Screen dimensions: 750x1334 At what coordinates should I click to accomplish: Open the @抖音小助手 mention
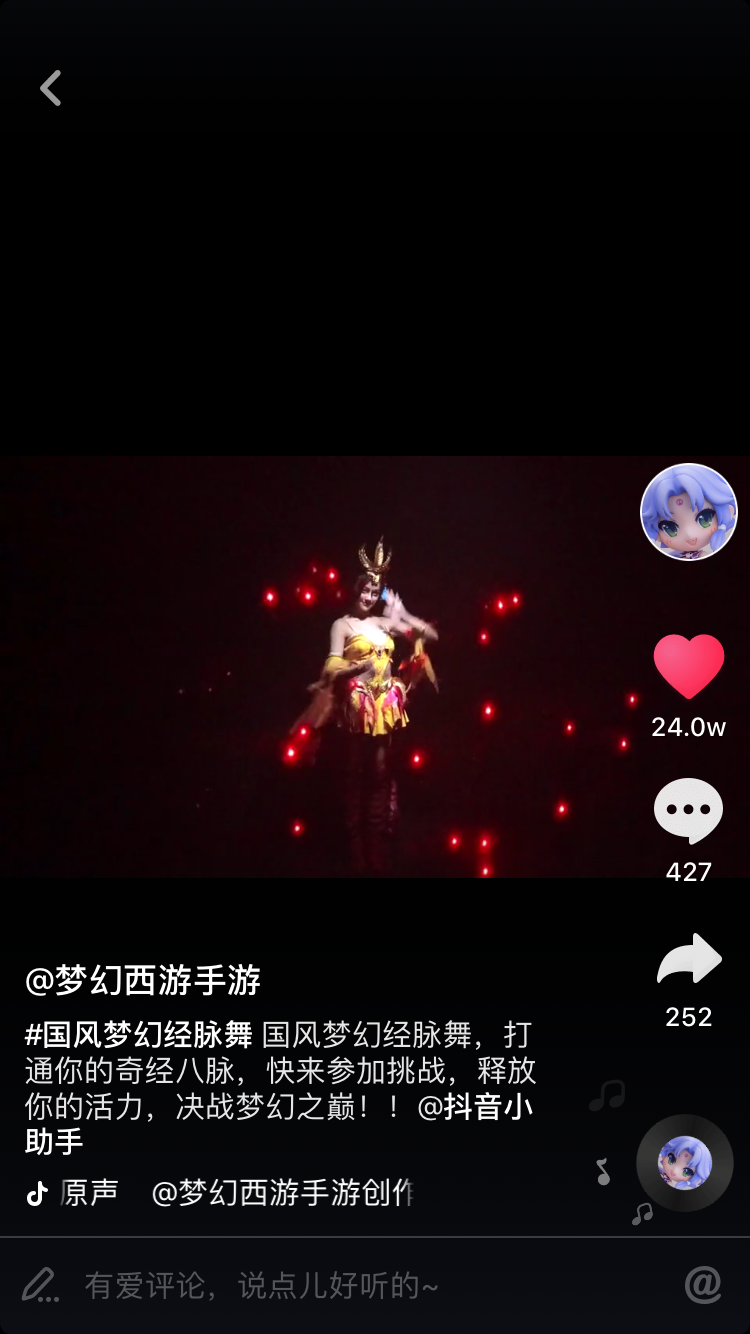tap(476, 1107)
